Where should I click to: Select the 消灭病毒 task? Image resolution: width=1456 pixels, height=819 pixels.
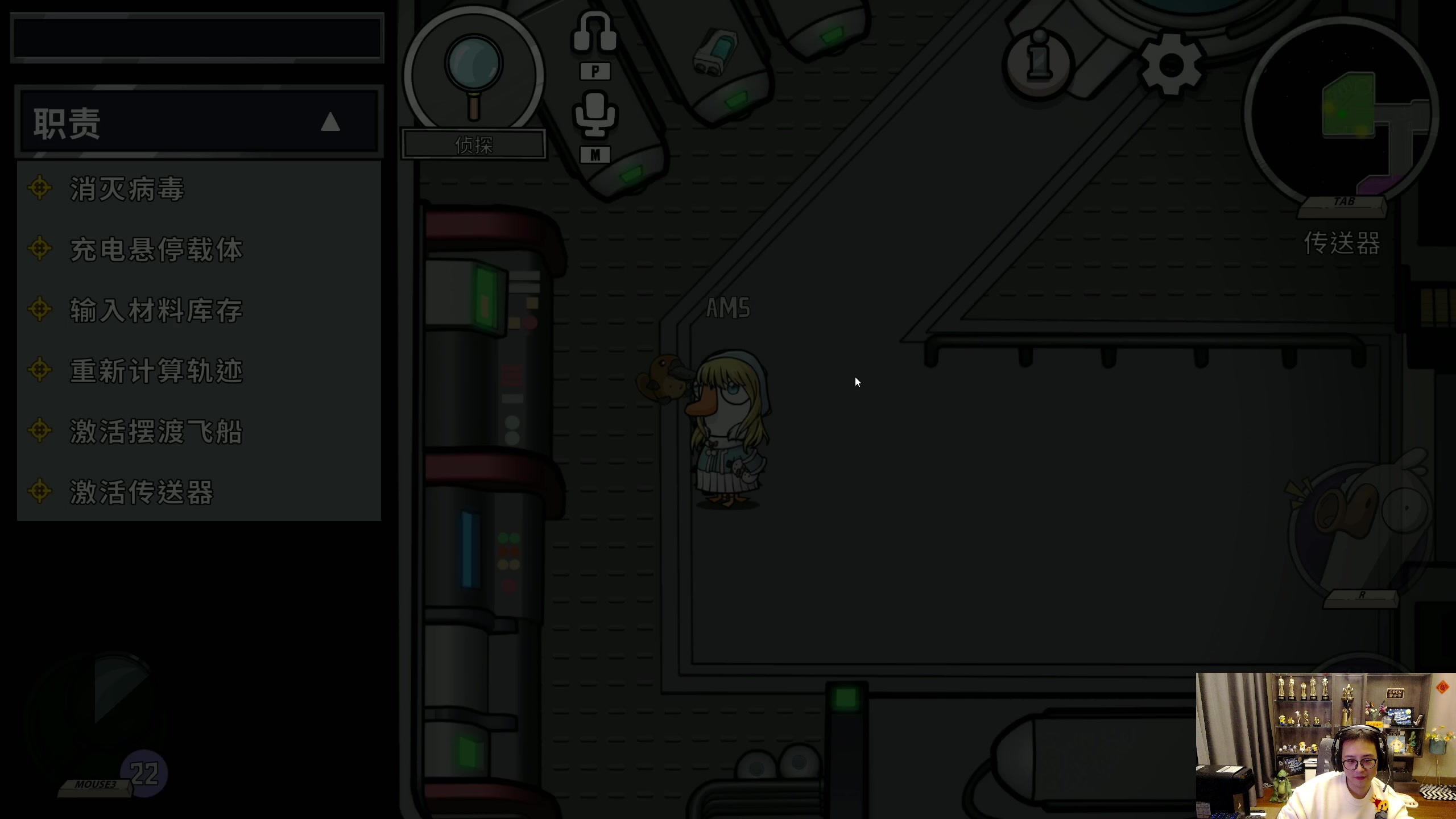(x=127, y=189)
